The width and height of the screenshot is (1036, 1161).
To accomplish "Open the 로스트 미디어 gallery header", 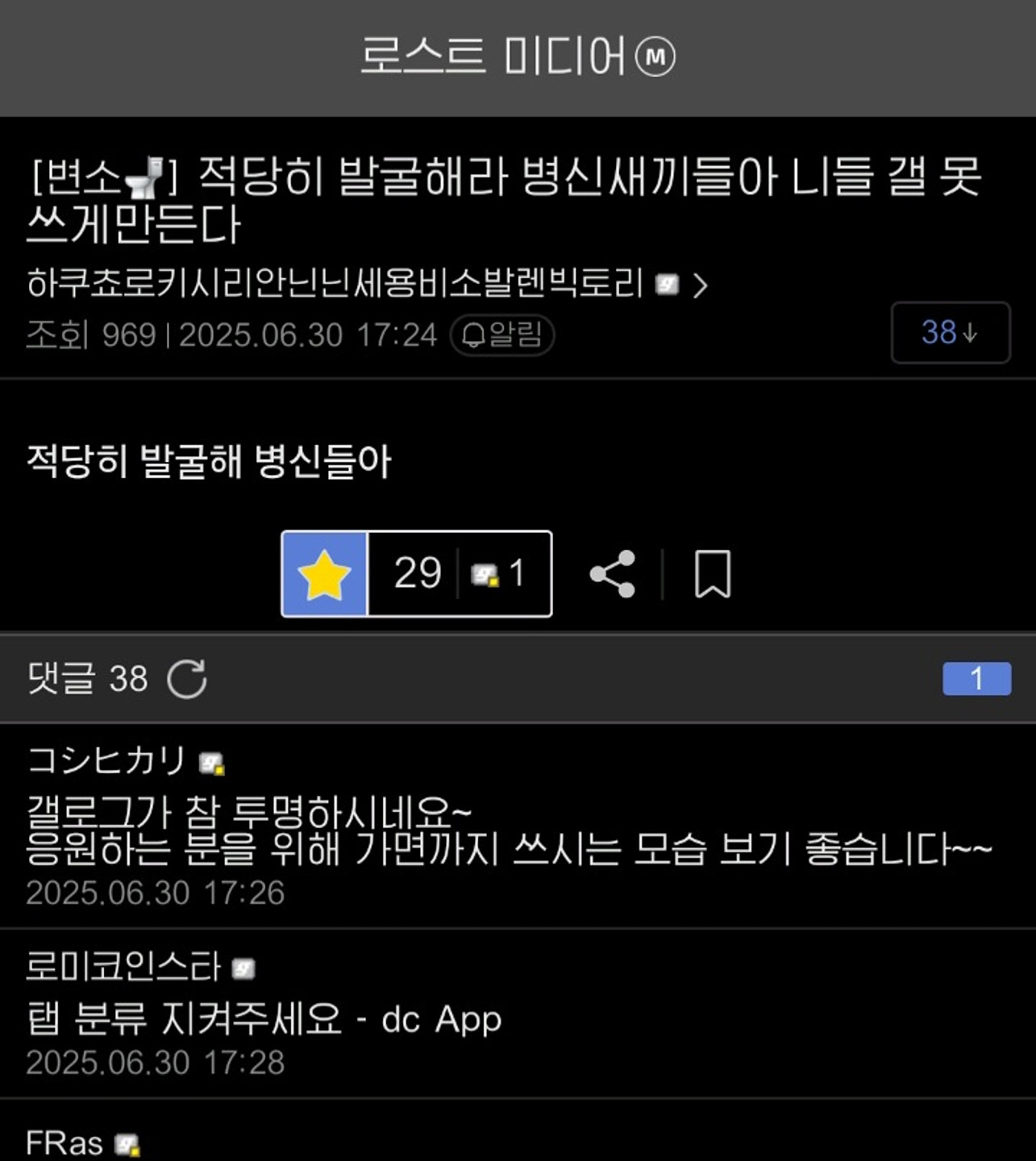I will point(517,56).
